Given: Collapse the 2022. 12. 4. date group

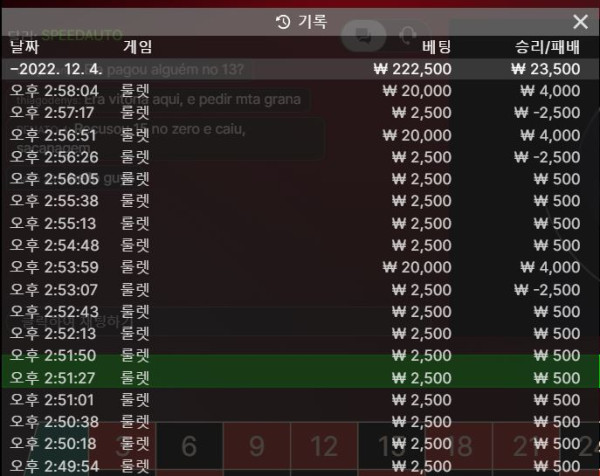Looking at the screenshot, I should (57, 69).
